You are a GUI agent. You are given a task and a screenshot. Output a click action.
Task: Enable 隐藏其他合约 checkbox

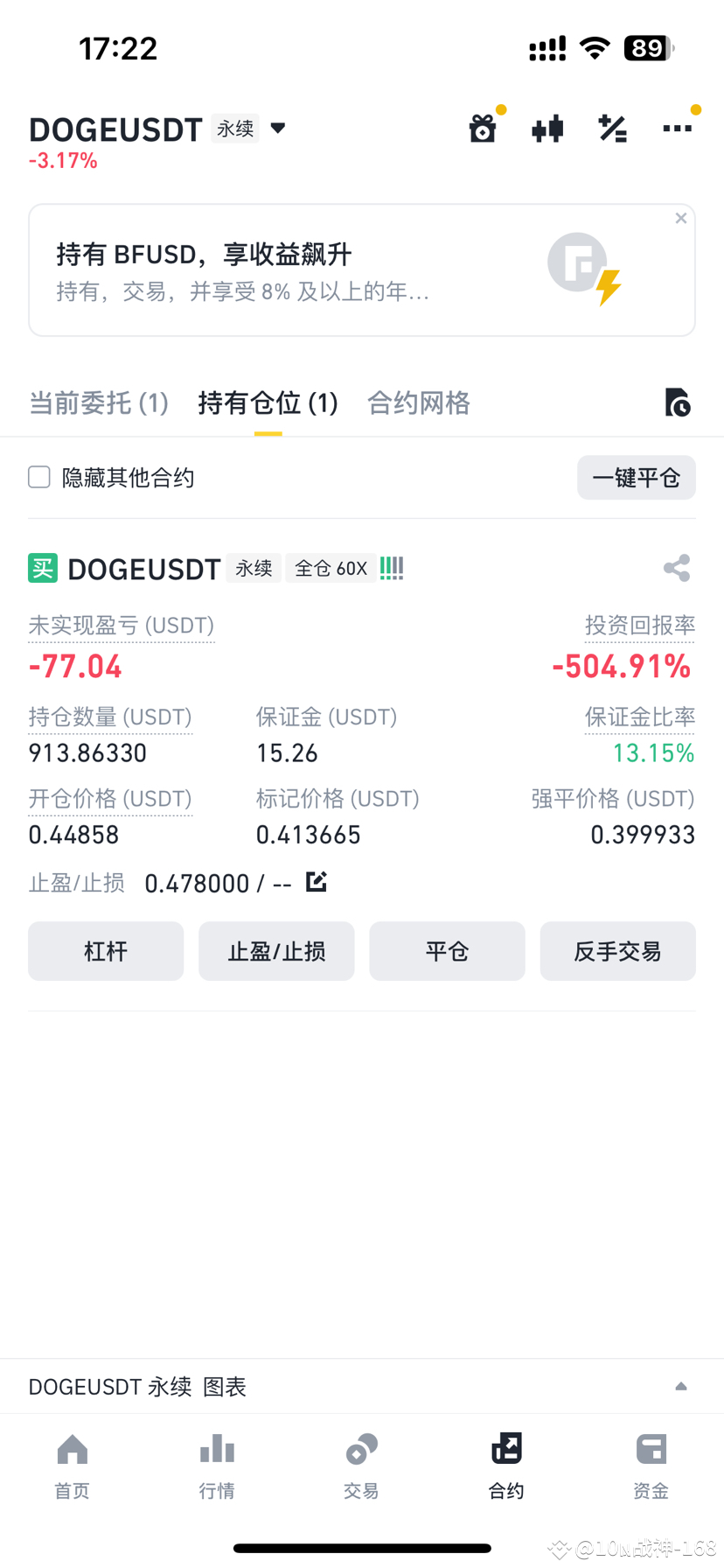(x=38, y=477)
